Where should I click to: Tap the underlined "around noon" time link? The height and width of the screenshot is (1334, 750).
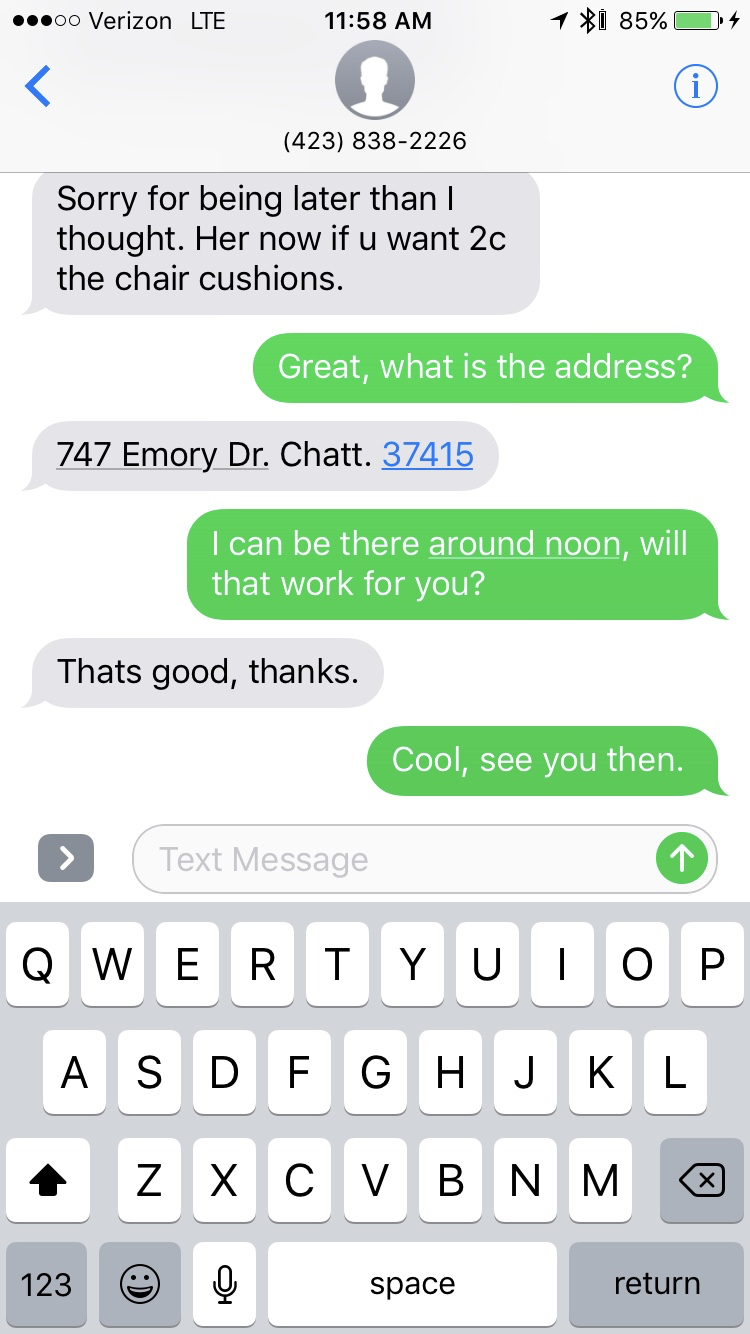tap(524, 544)
